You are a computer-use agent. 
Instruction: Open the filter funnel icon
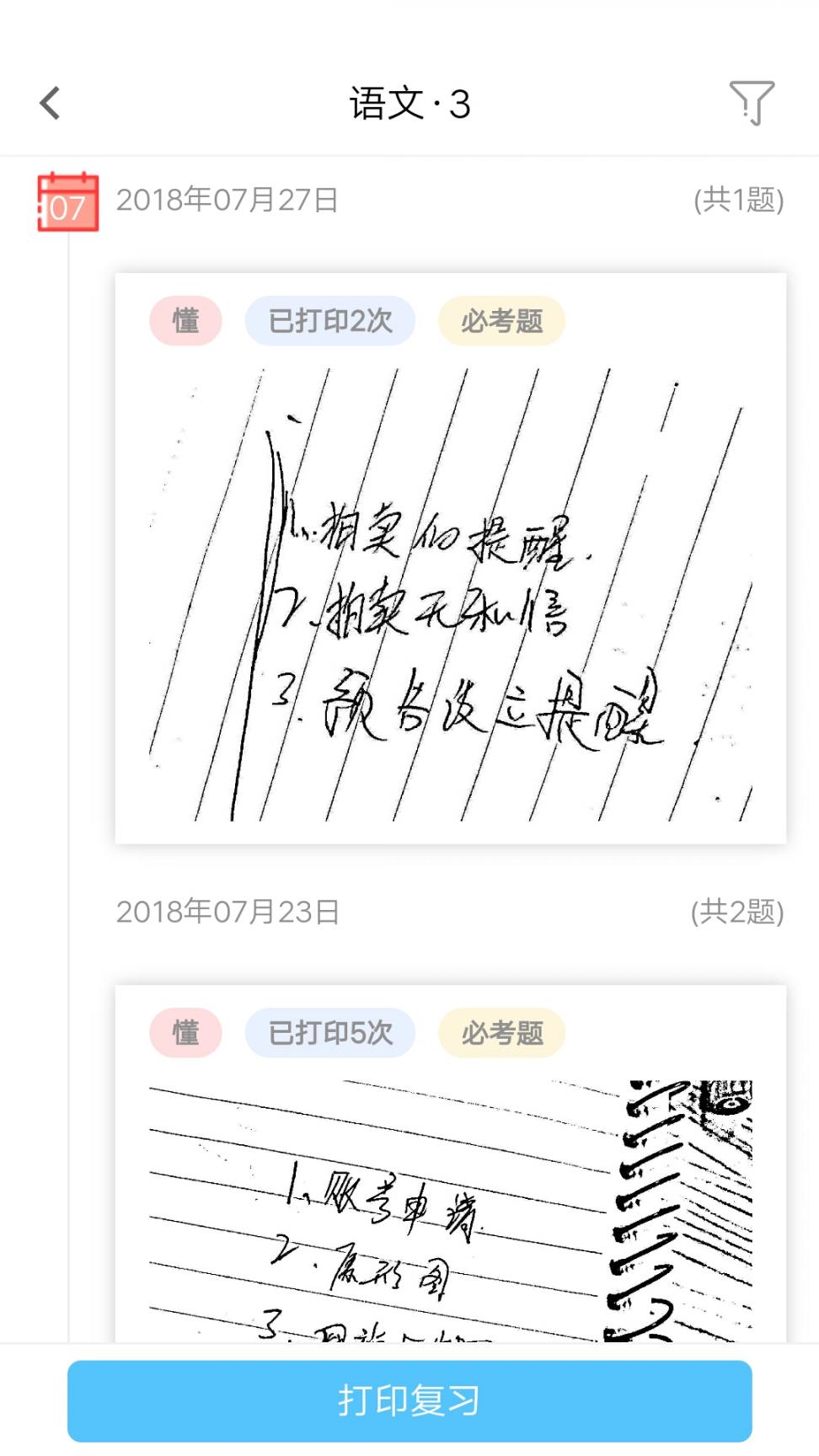coord(751,104)
